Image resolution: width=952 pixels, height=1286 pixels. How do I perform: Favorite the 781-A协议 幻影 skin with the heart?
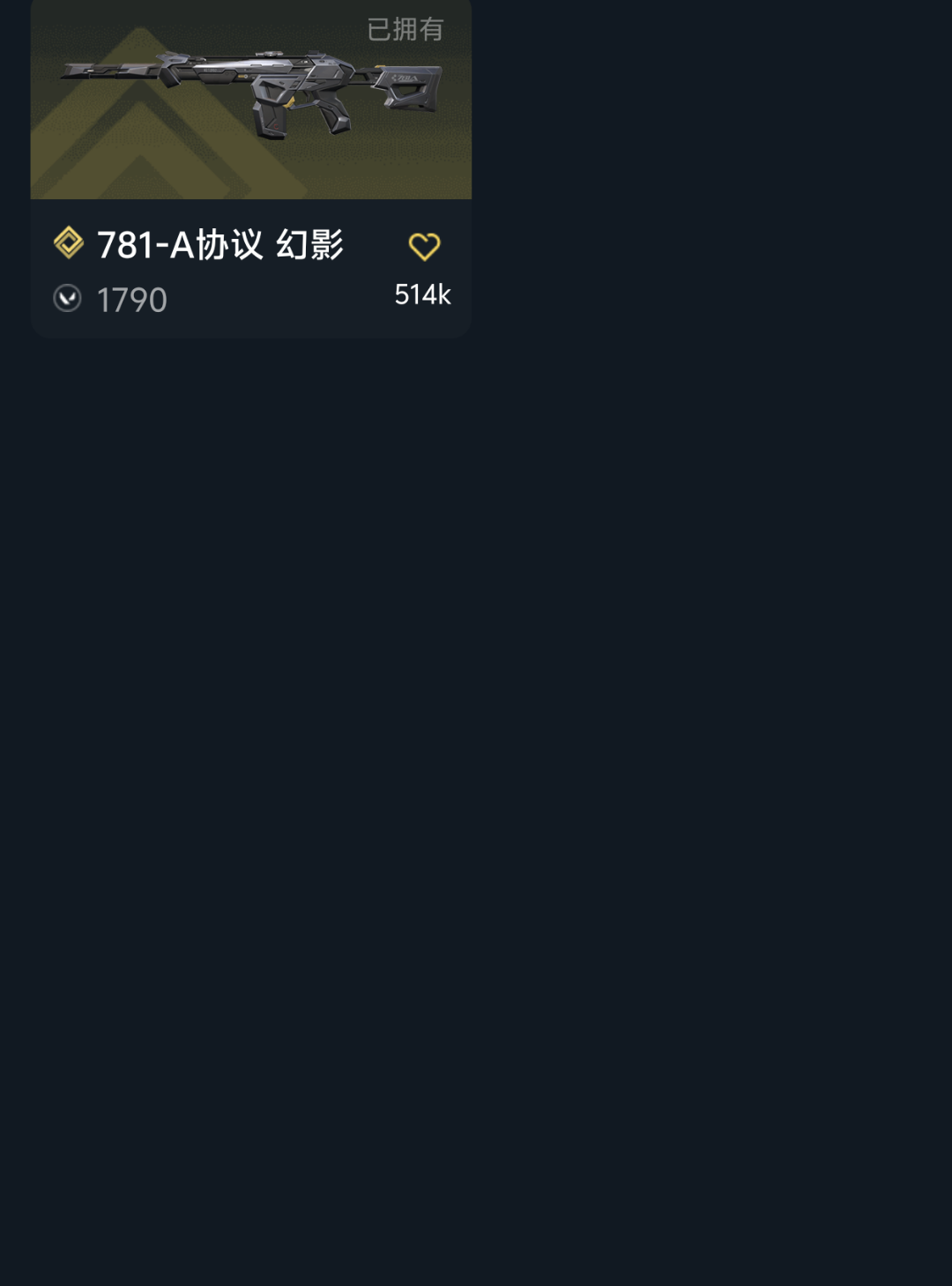424,247
